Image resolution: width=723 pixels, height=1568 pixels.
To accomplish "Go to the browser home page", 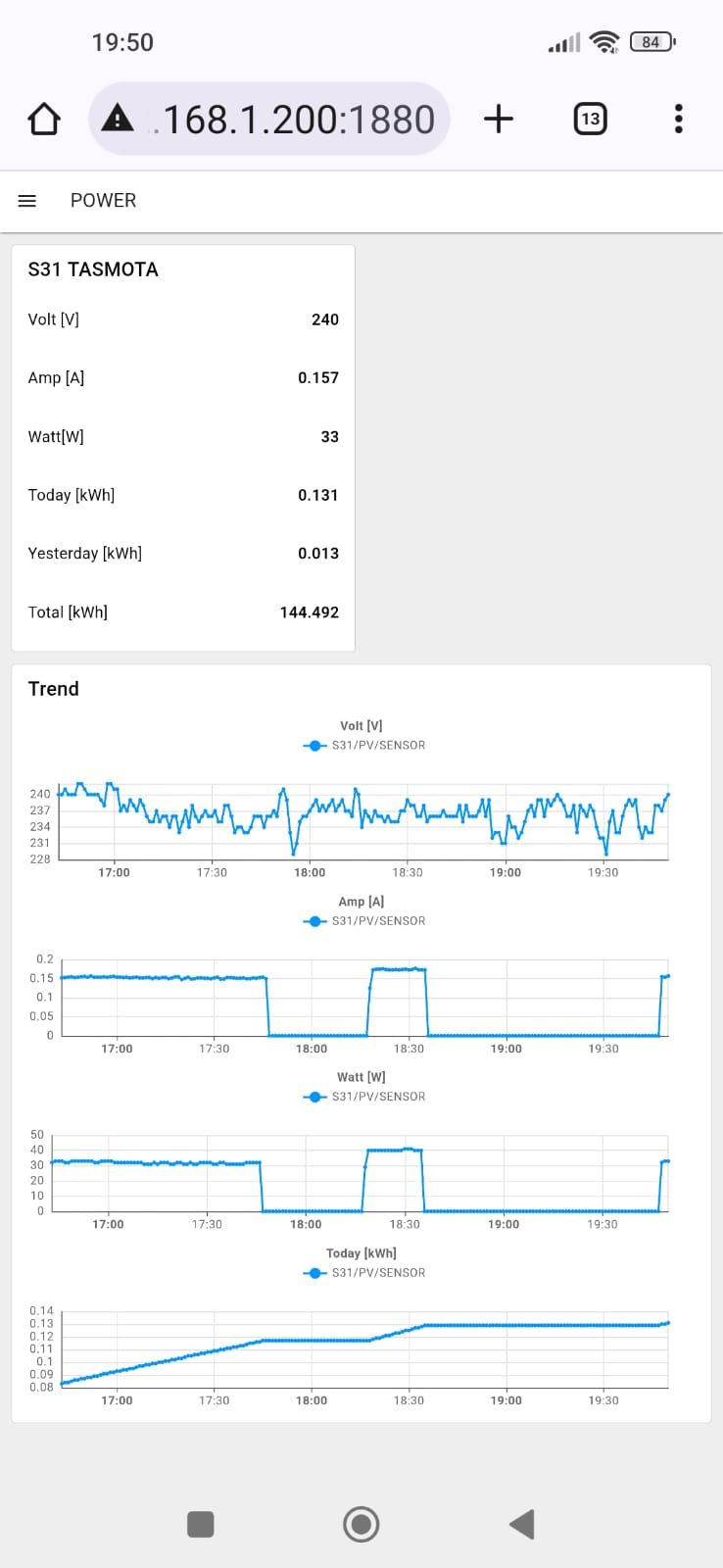I will point(44,120).
